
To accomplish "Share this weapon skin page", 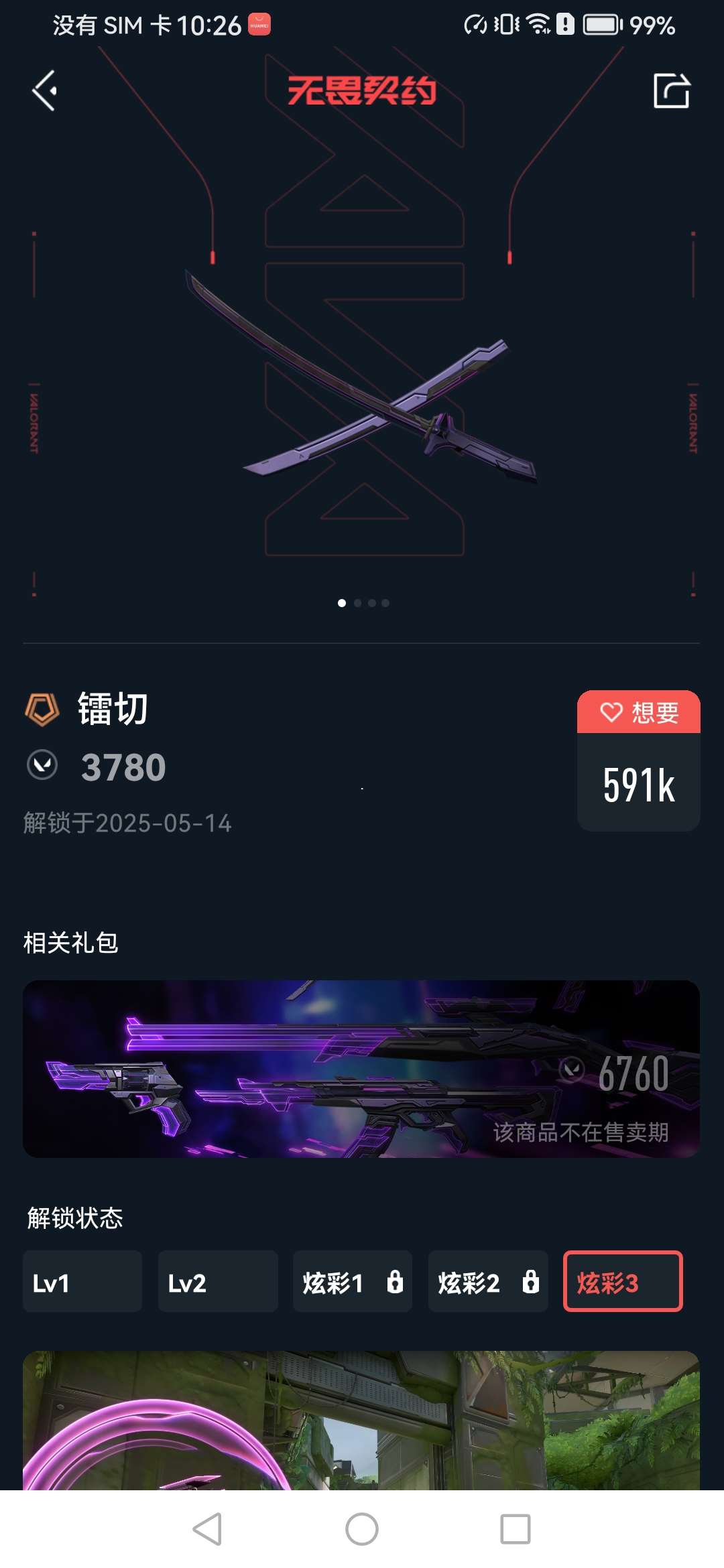I will point(671,90).
